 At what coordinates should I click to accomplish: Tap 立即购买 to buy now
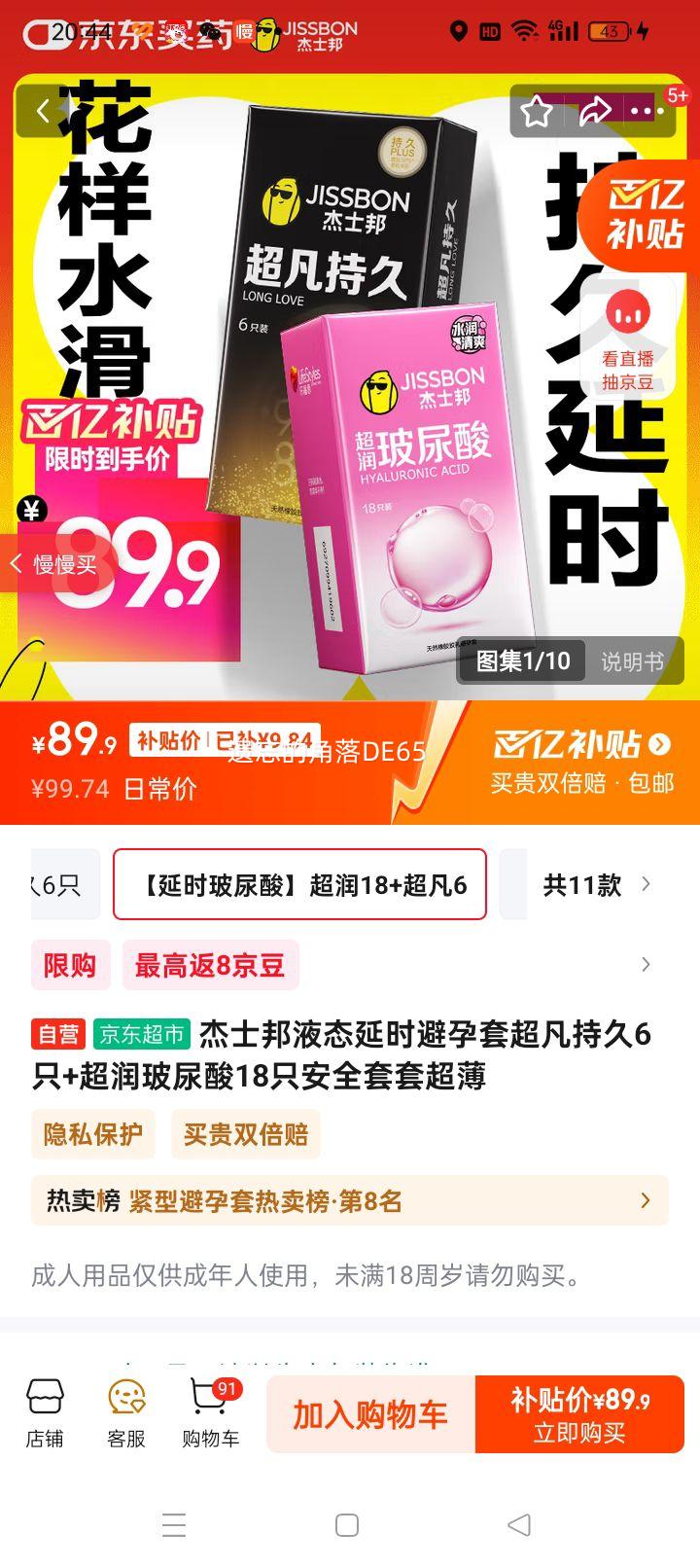tap(580, 1414)
